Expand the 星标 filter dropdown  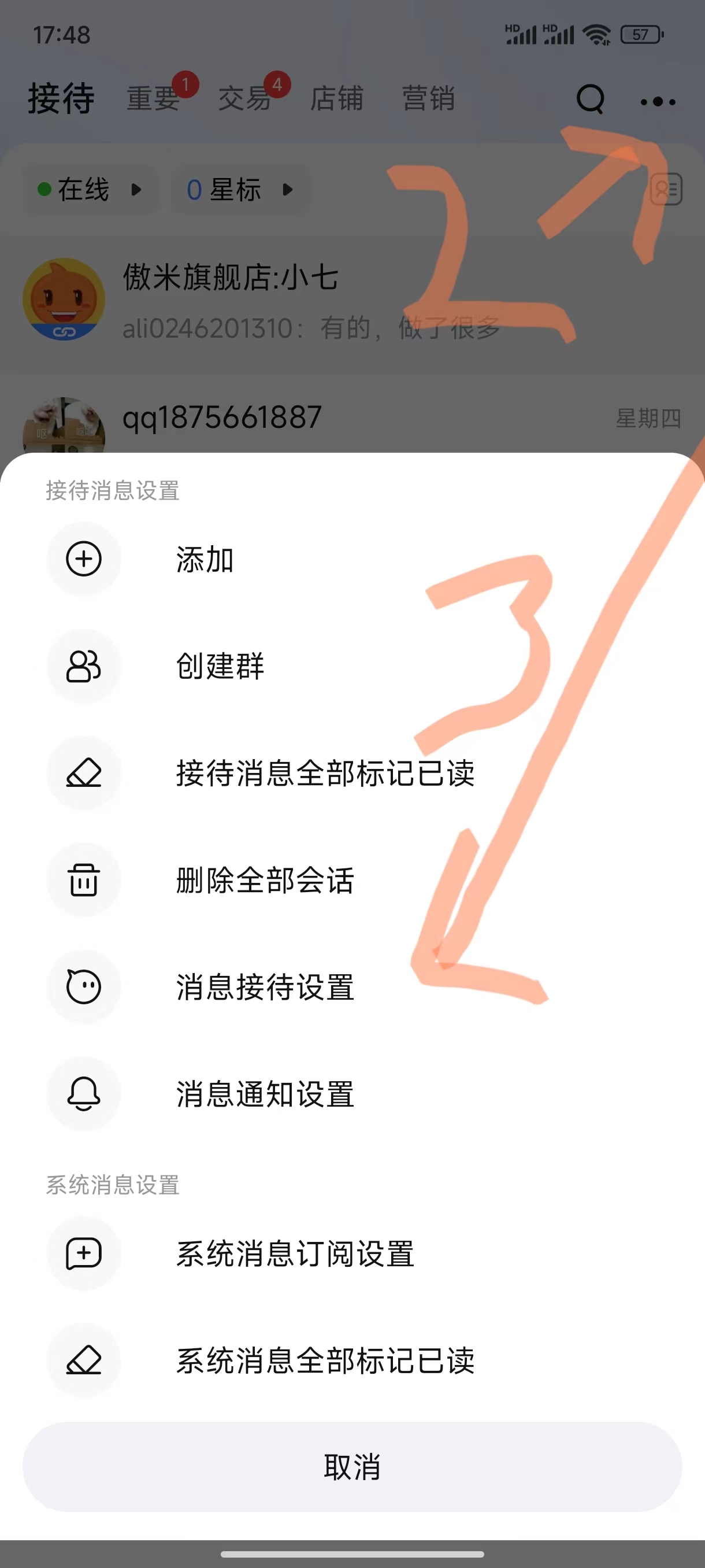click(240, 190)
